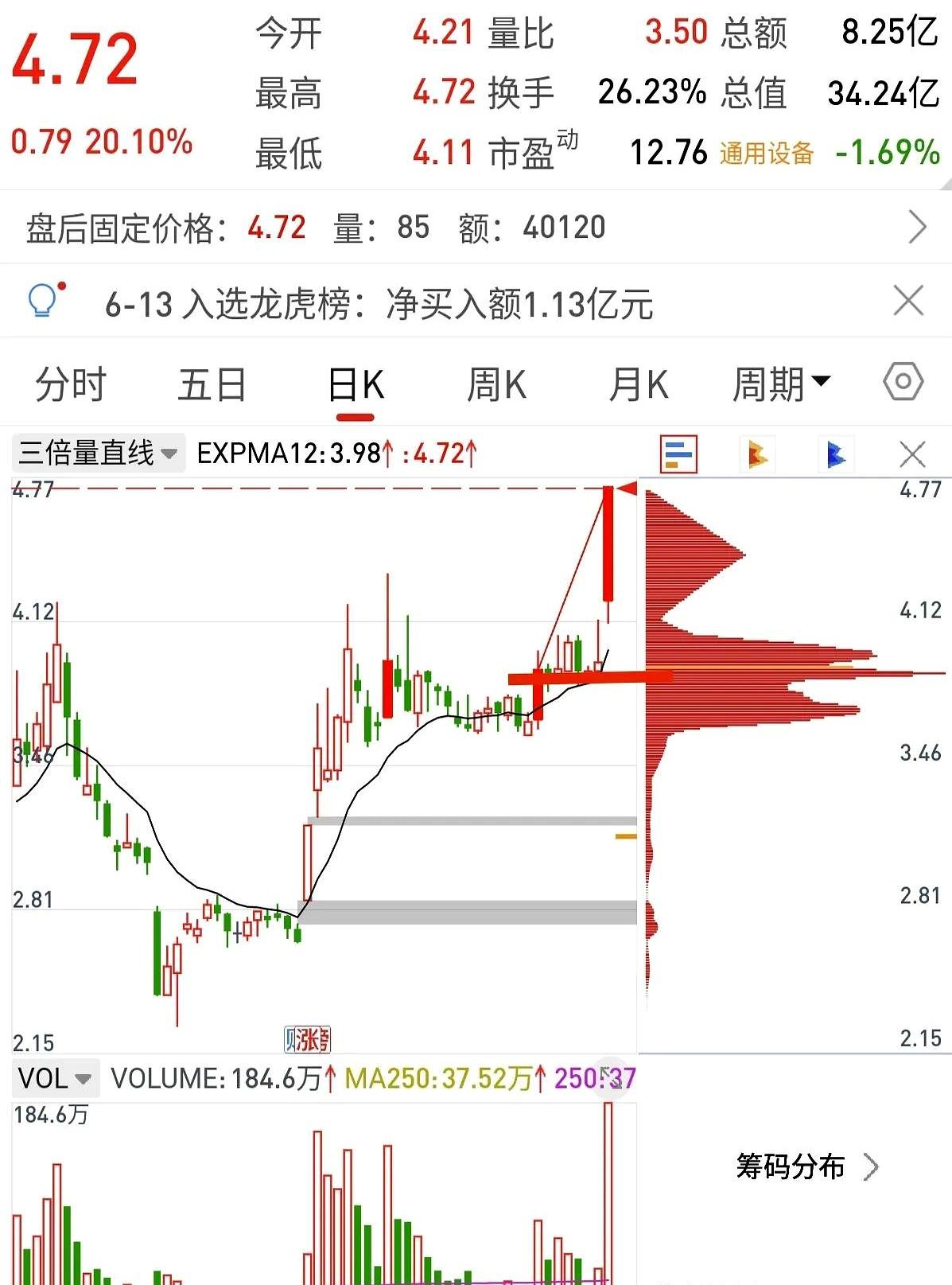Image resolution: width=952 pixels, height=1285 pixels.
Task: Select the 五日 chart tab
Action: click(x=212, y=385)
